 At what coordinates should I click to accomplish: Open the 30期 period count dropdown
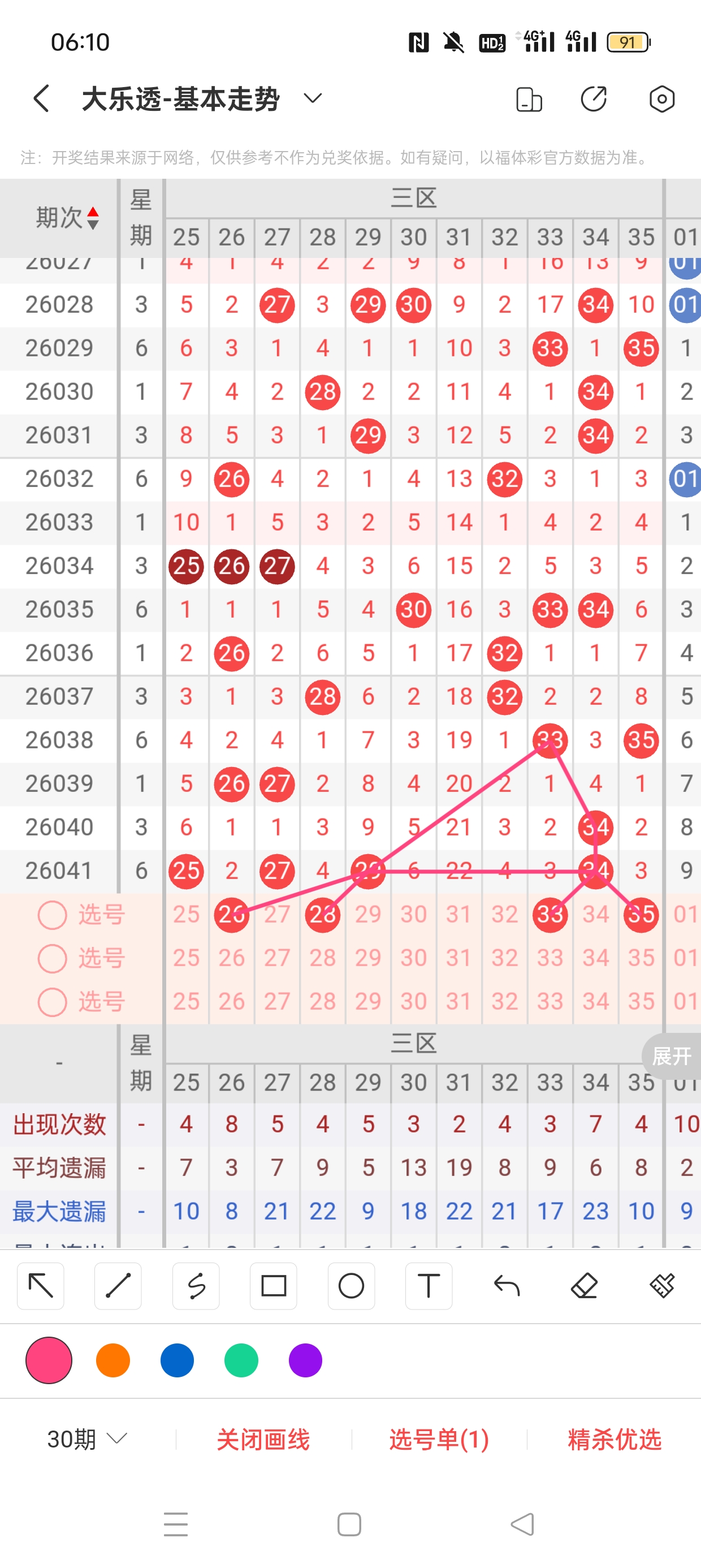click(87, 1439)
